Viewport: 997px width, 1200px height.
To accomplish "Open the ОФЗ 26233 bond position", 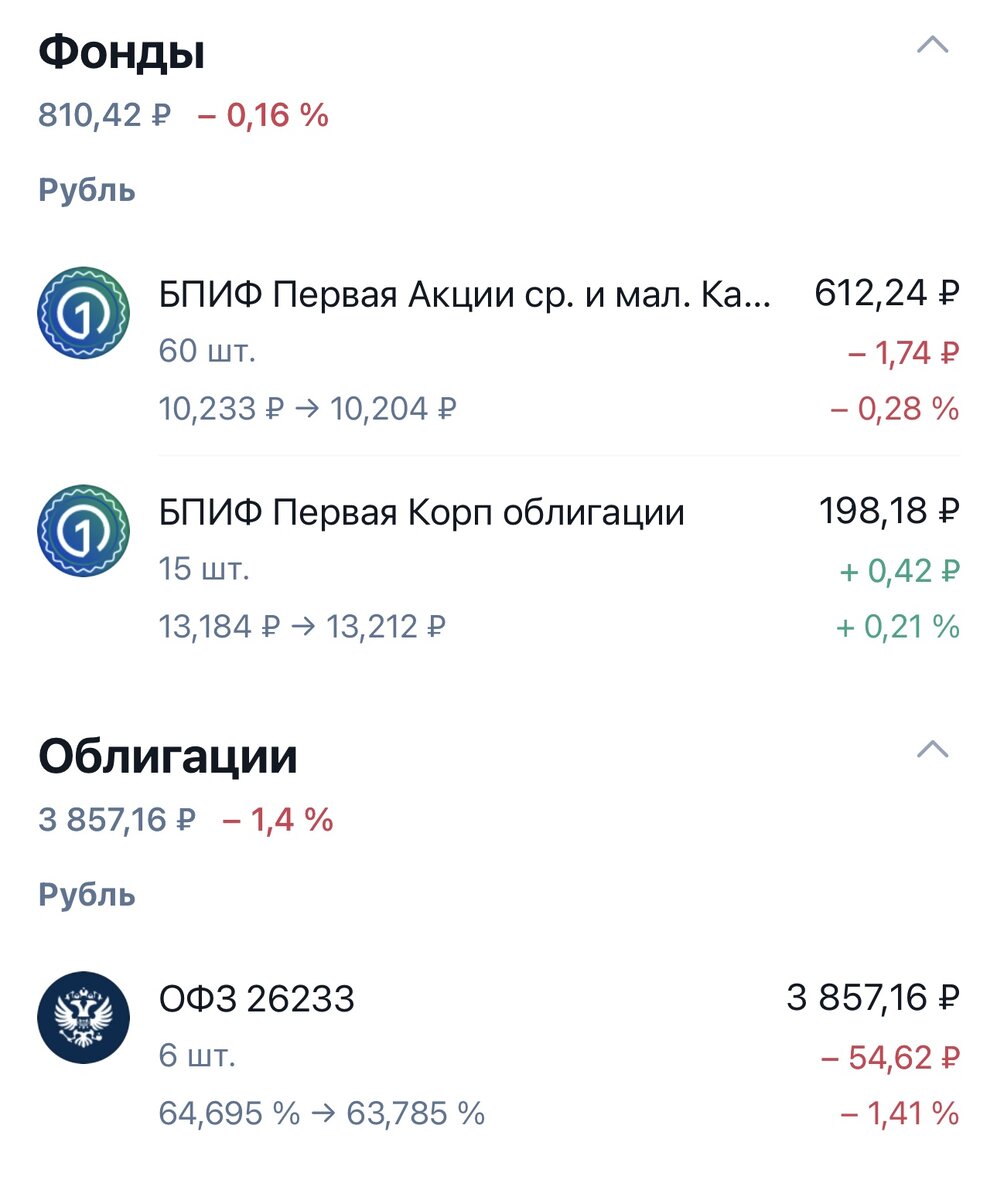I will 257,999.
